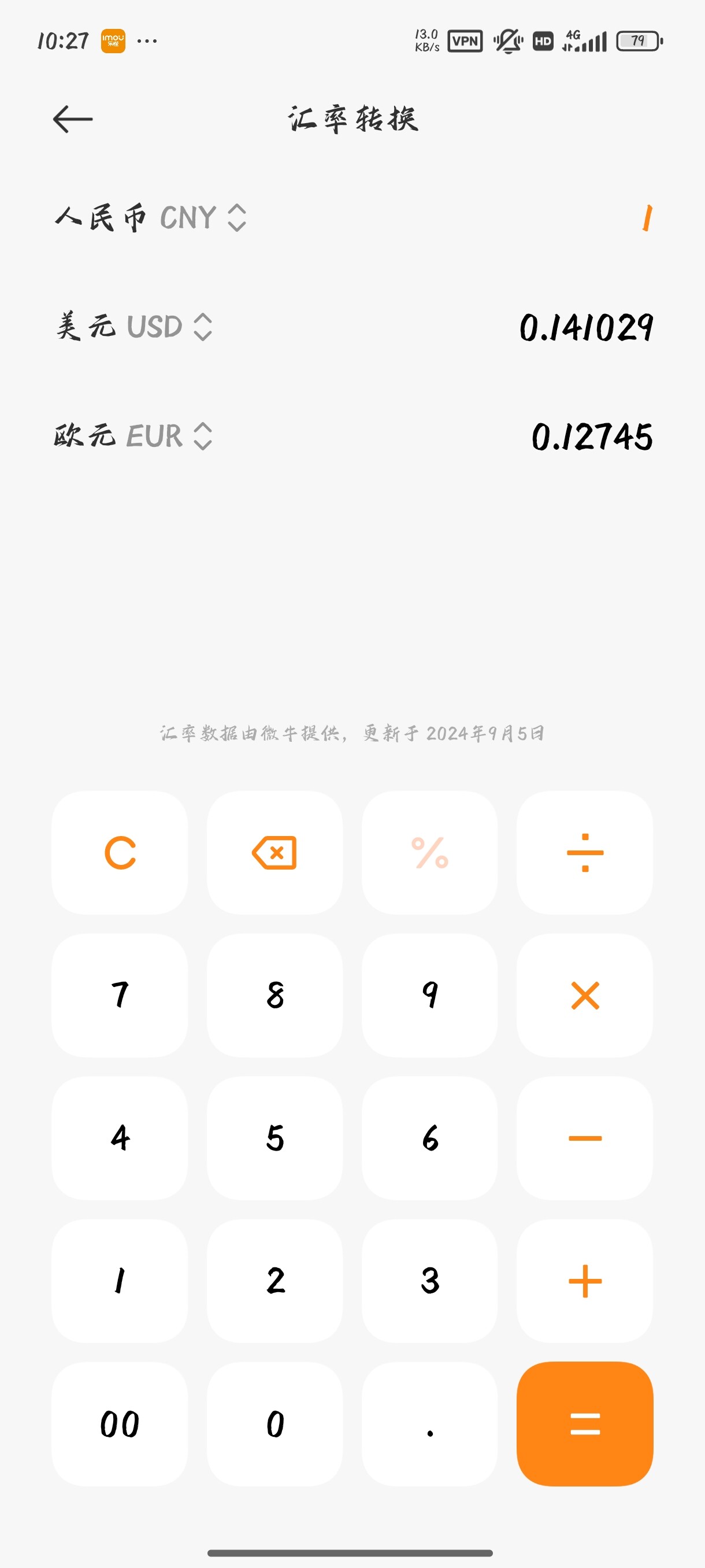Delete the last digit with backspace

[274, 852]
